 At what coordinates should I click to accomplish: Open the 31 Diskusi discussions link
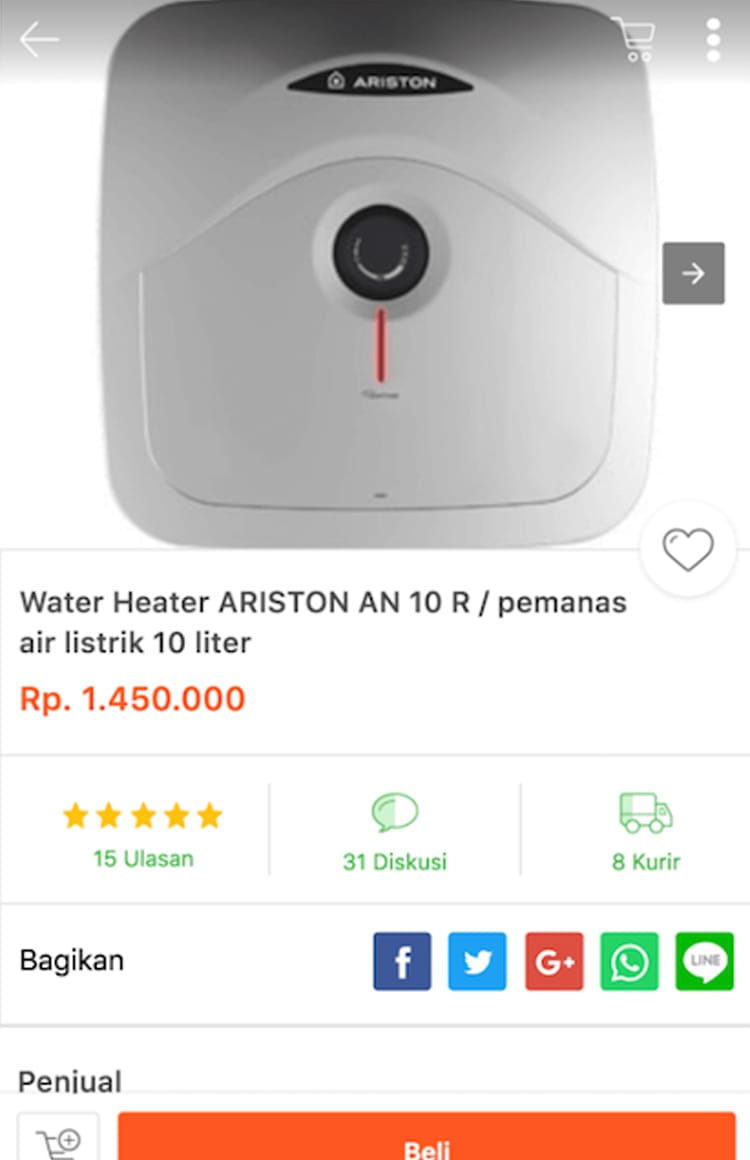point(394,861)
